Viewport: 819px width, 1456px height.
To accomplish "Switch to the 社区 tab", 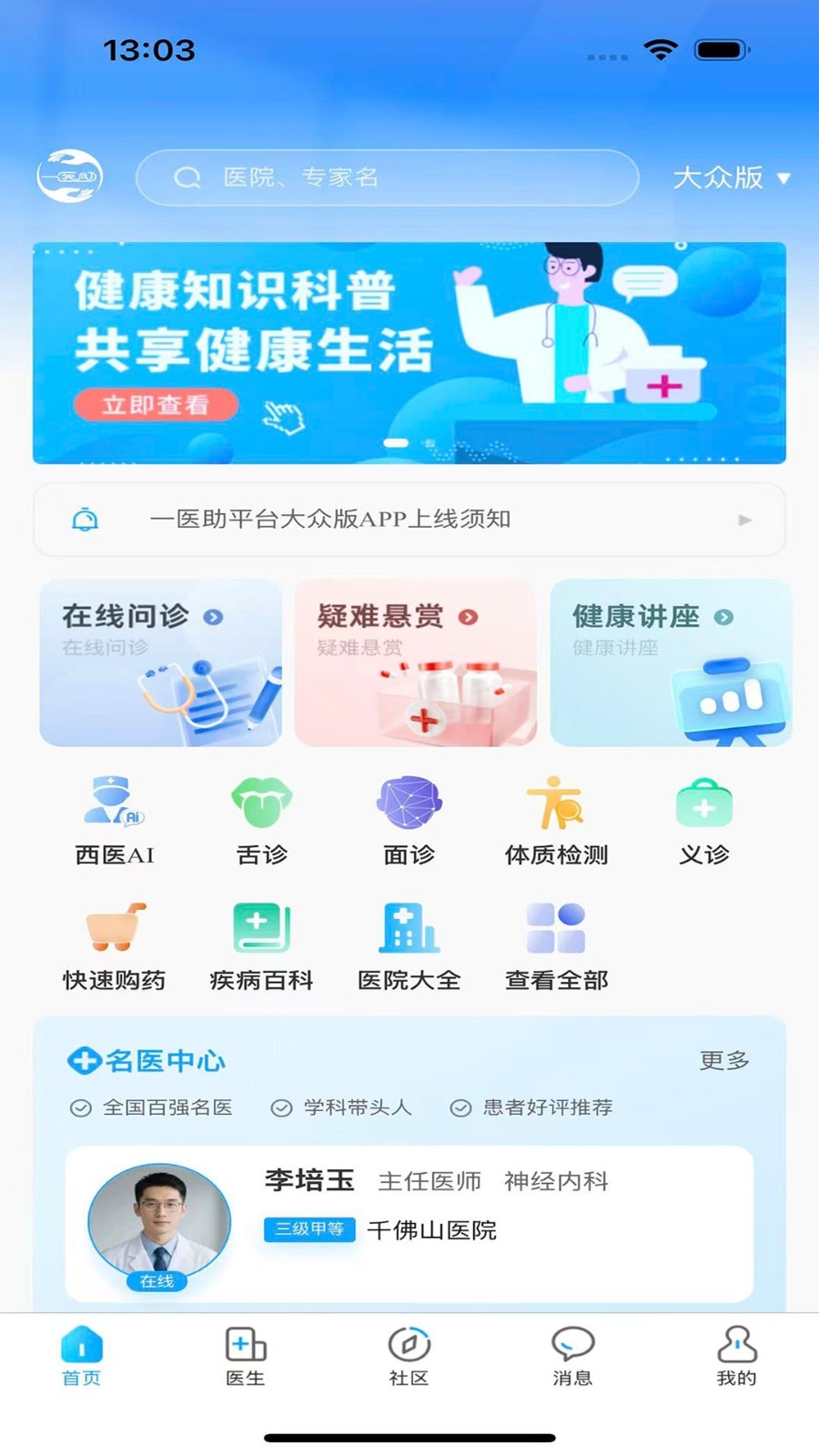I will [x=409, y=1356].
